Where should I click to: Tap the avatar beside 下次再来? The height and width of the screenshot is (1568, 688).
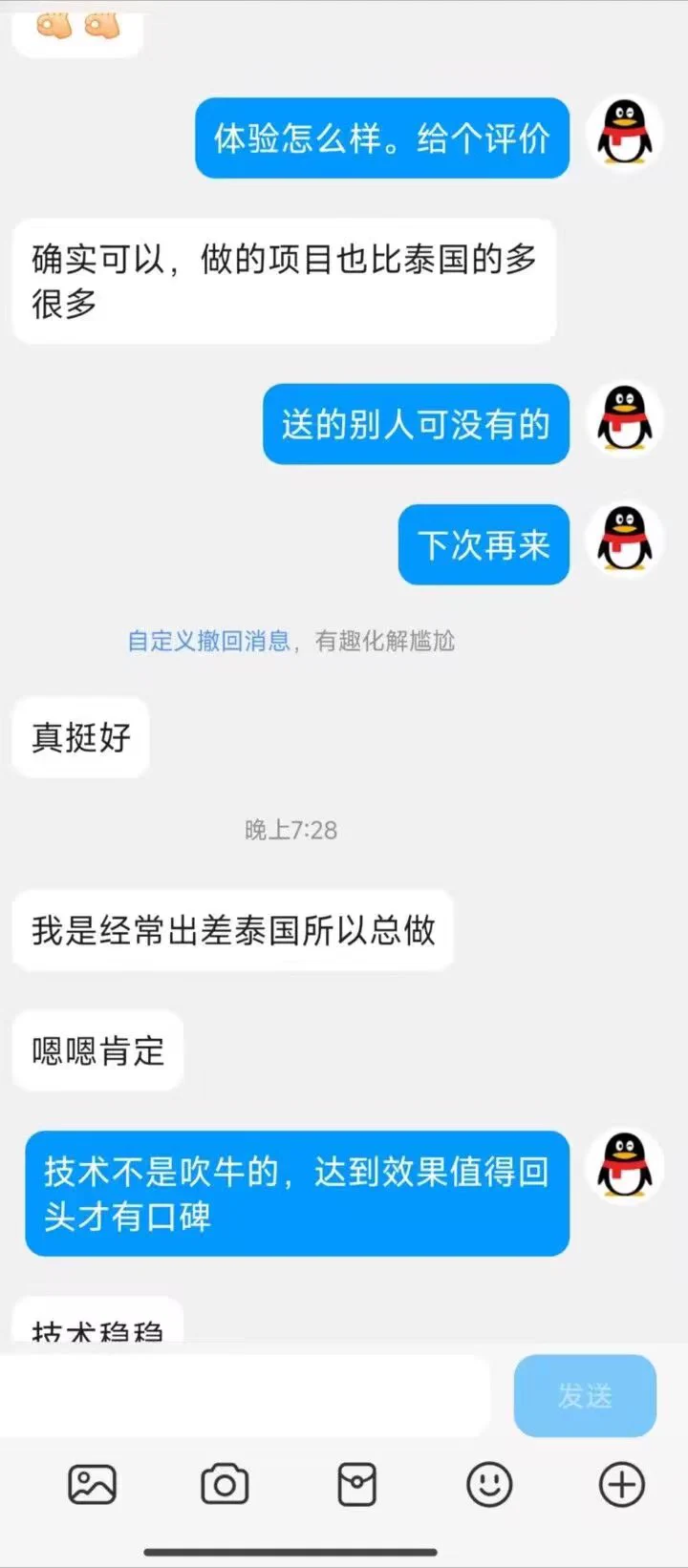point(624,540)
